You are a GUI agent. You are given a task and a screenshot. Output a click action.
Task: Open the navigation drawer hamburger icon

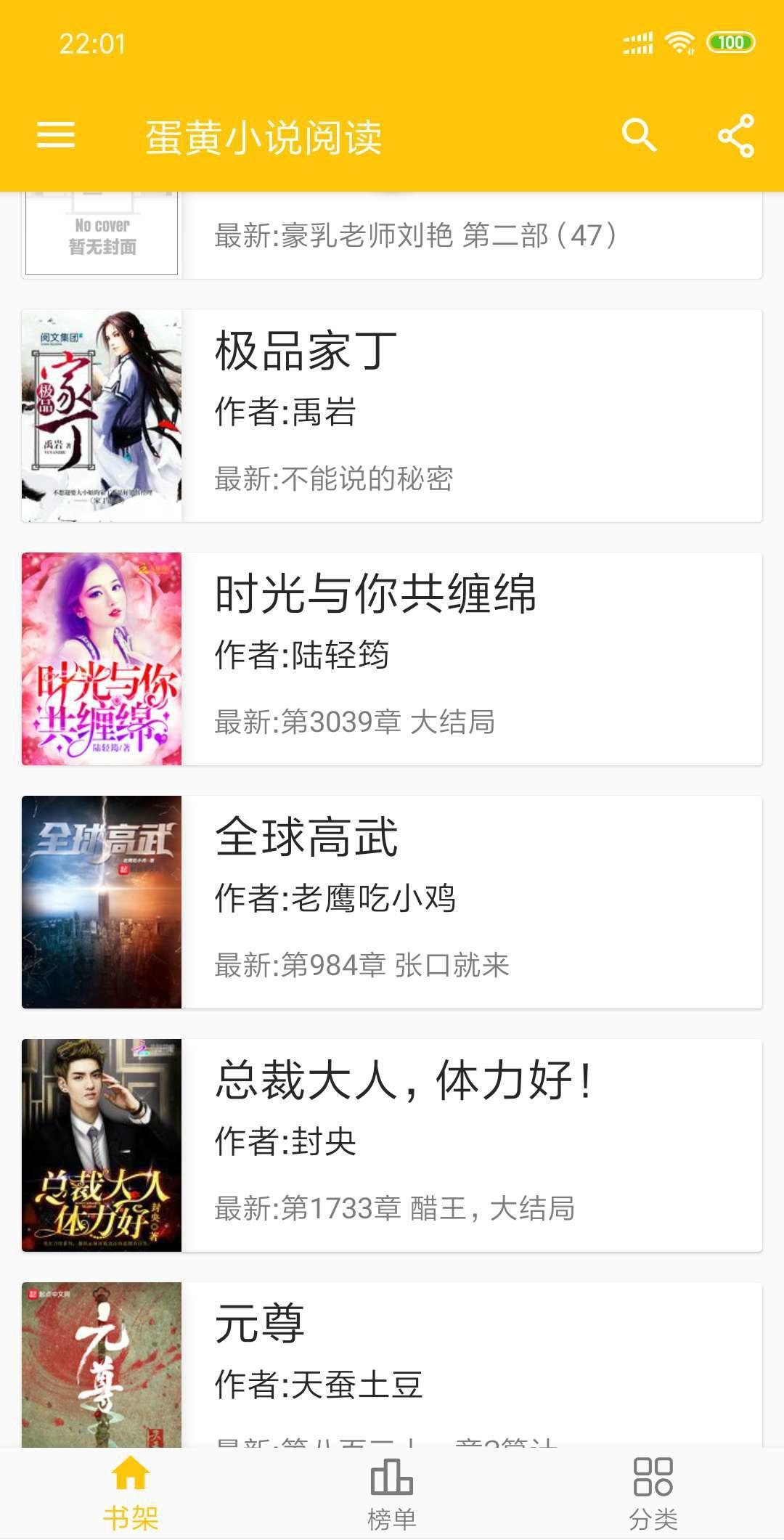click(55, 135)
